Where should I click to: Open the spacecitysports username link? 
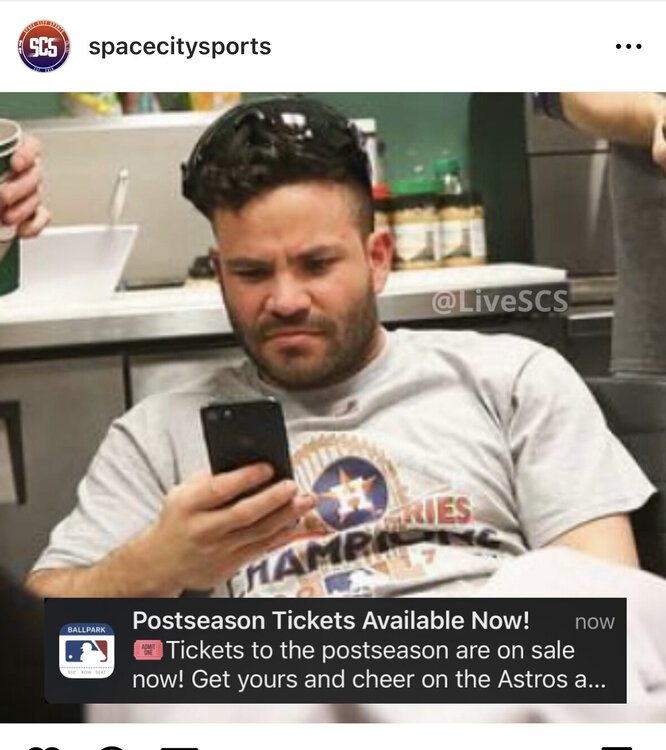pos(179,46)
